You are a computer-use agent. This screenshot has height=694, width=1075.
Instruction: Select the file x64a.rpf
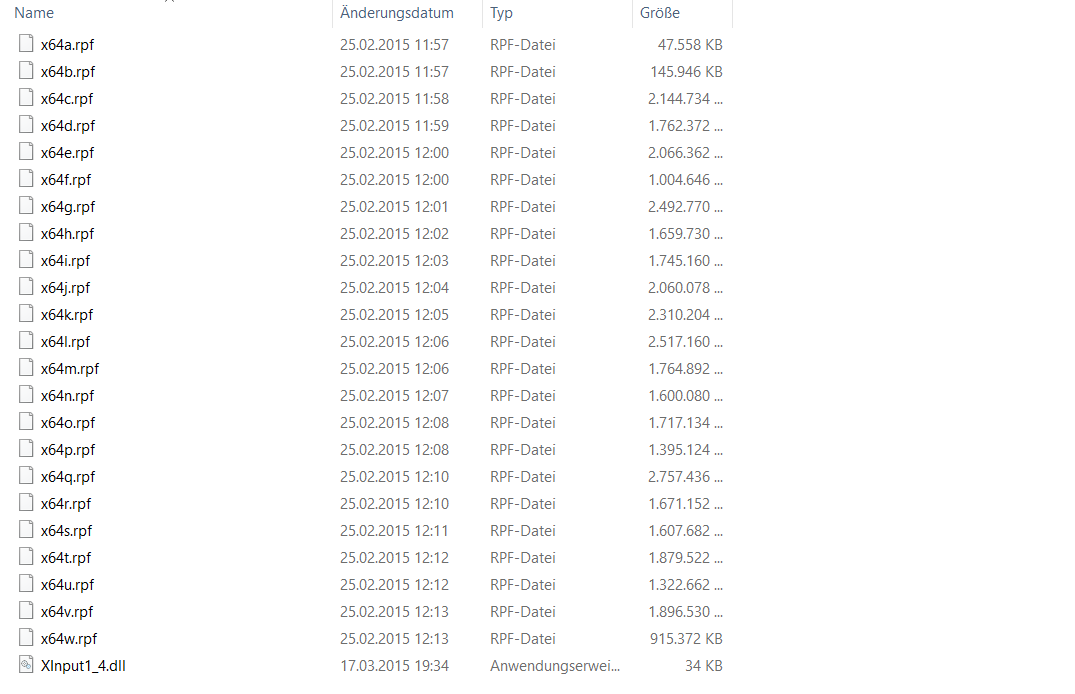(67, 45)
